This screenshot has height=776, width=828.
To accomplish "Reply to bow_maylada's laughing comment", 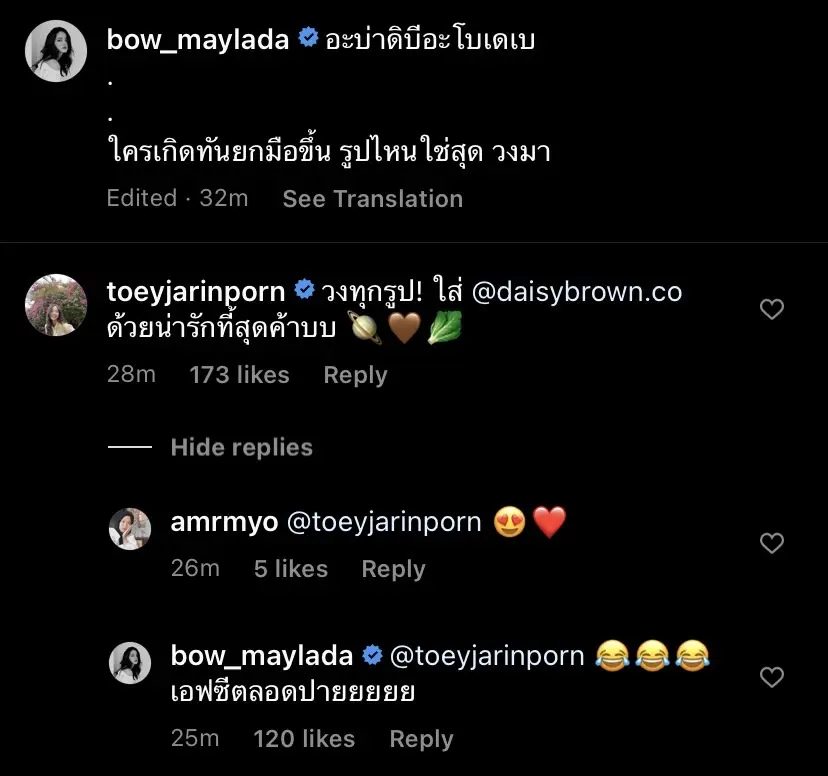I will click(421, 739).
